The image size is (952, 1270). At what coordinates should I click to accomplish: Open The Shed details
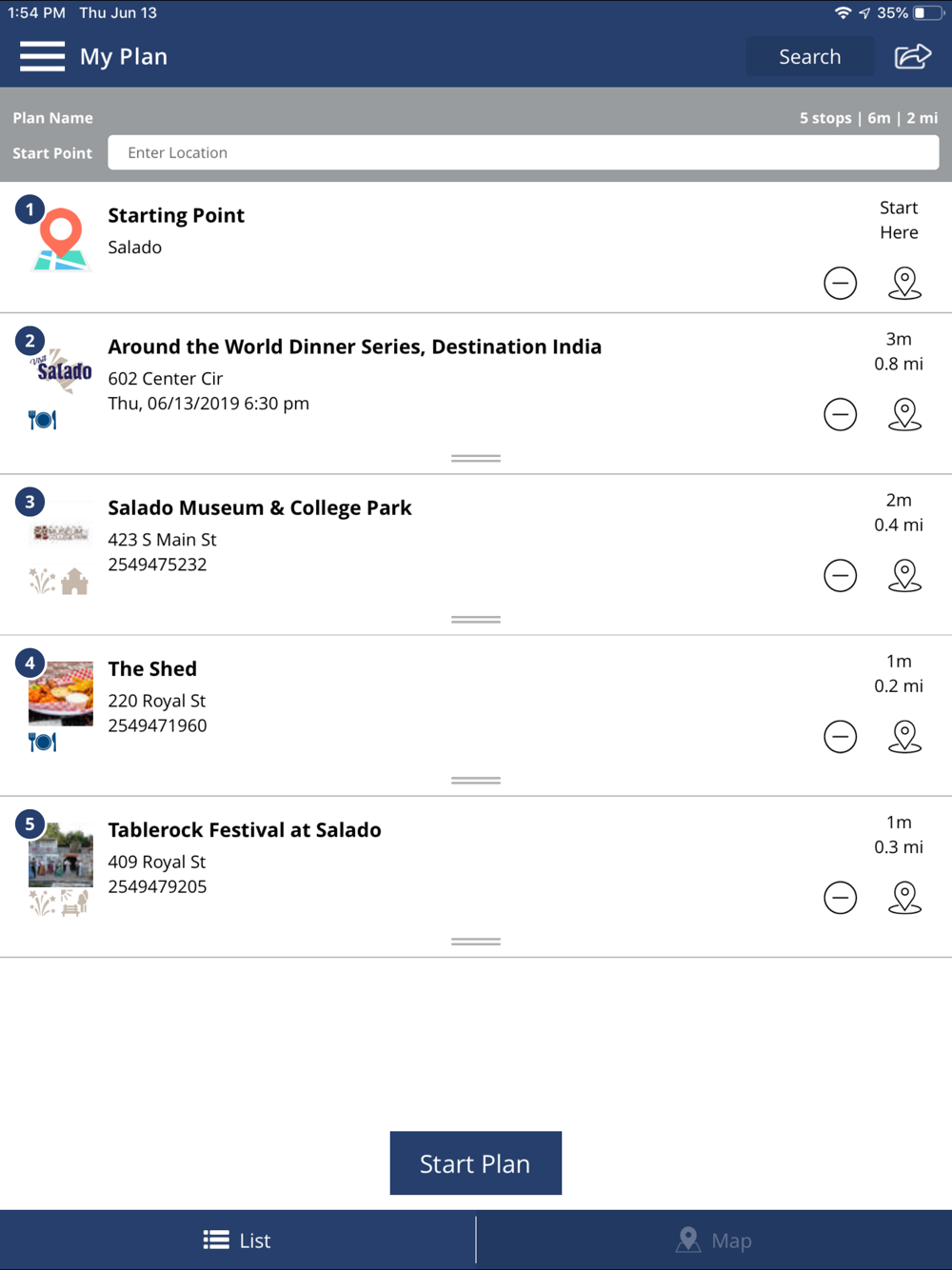pos(152,668)
